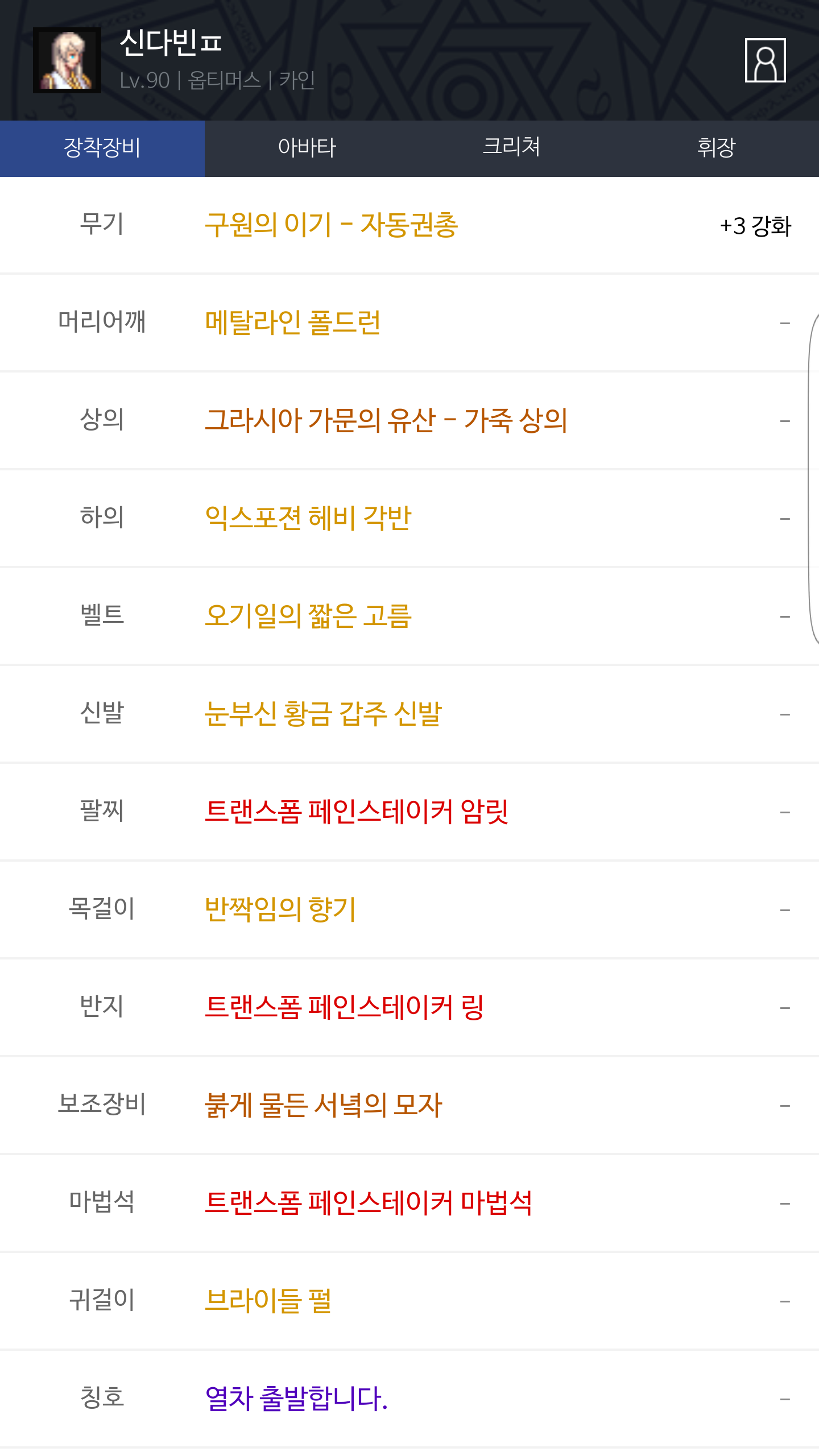Screen dimensions: 819x1456
Task: Switch to the 아바타 tab
Action: 307,148
